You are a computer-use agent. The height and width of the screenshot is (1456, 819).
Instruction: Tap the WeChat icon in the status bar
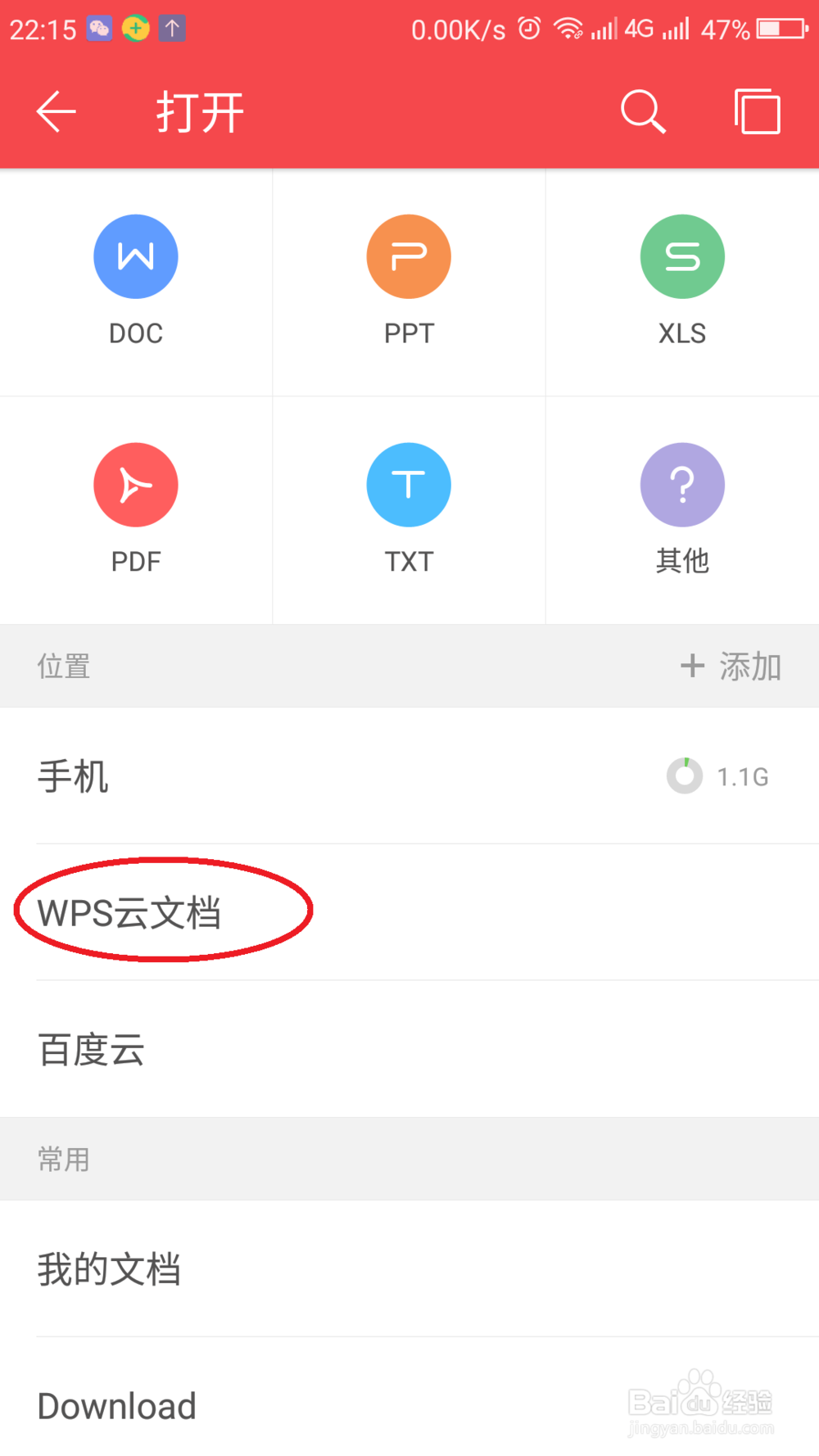tap(100, 28)
